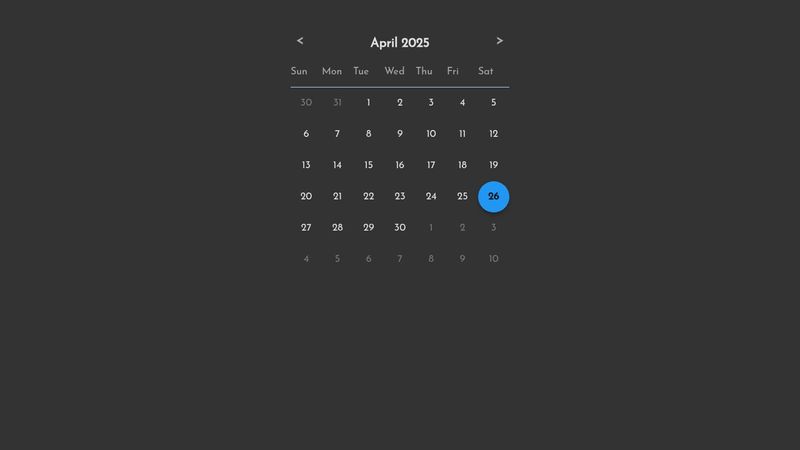This screenshot has width=800, height=450.
Task: Pick April 22
Action: 368,197
